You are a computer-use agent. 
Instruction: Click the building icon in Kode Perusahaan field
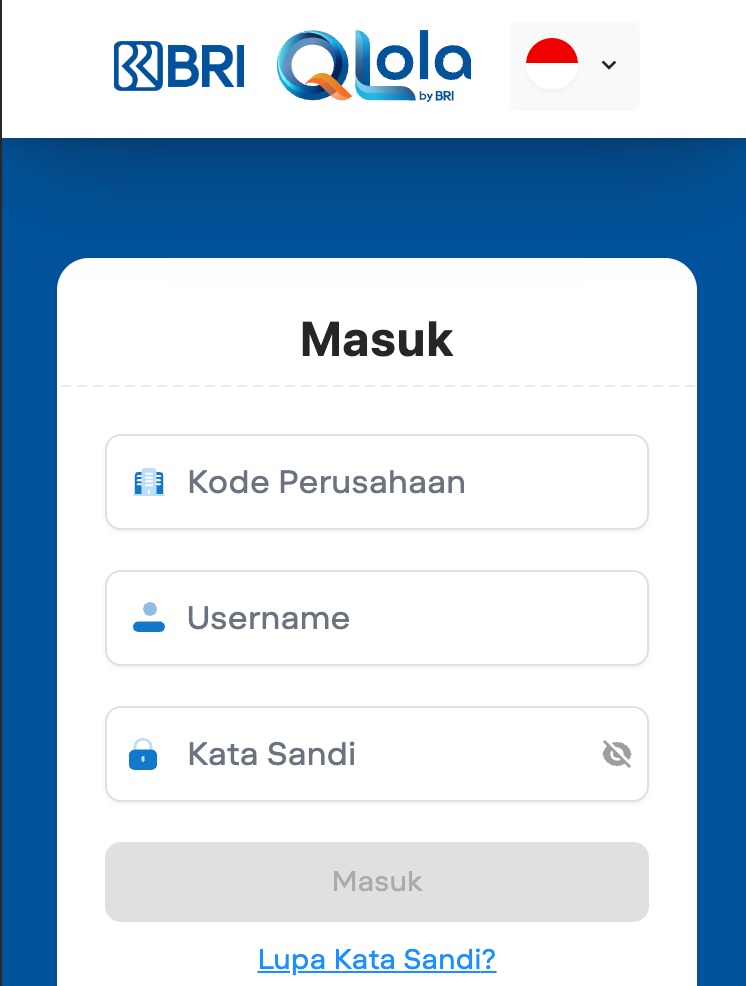pos(150,481)
